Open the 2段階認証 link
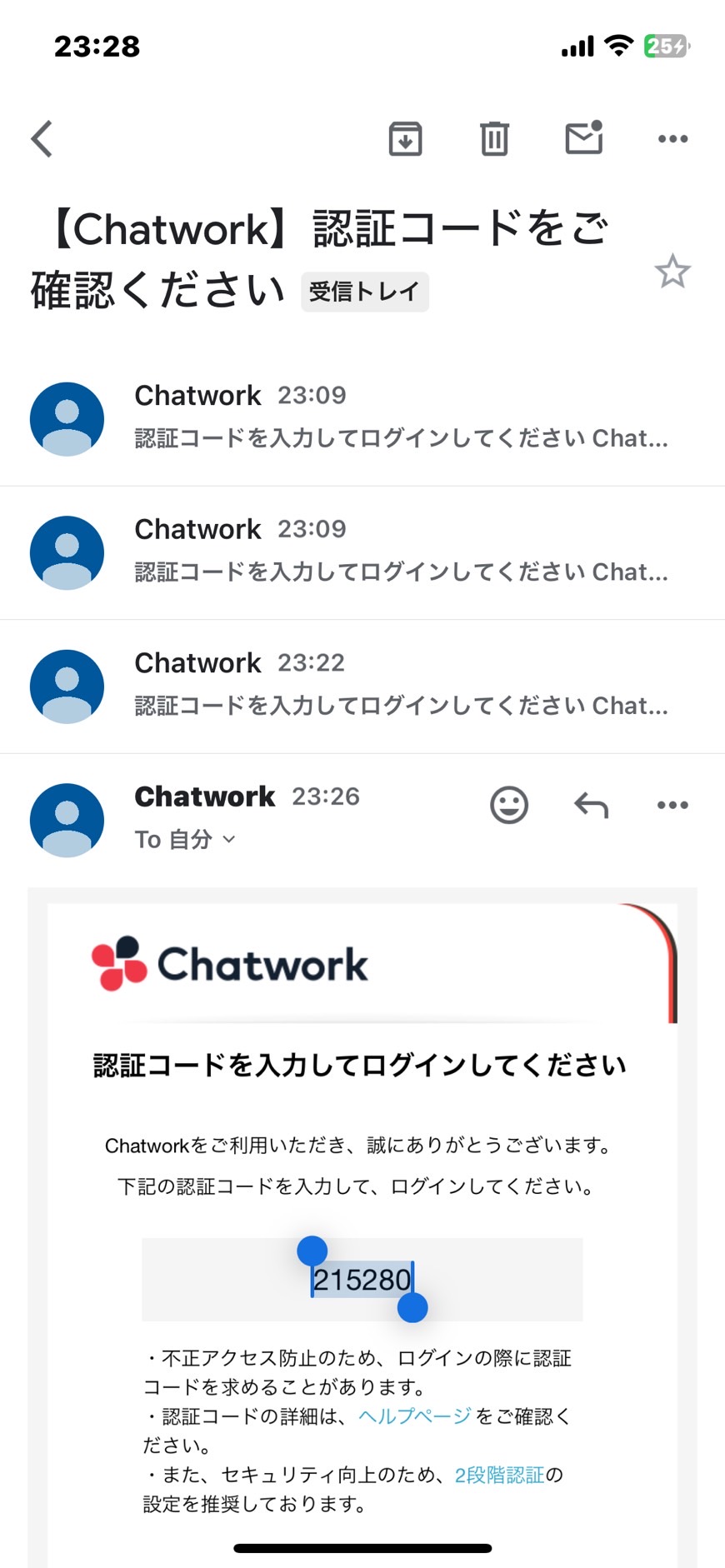Viewport: 725px width, 1568px height. tap(499, 1475)
